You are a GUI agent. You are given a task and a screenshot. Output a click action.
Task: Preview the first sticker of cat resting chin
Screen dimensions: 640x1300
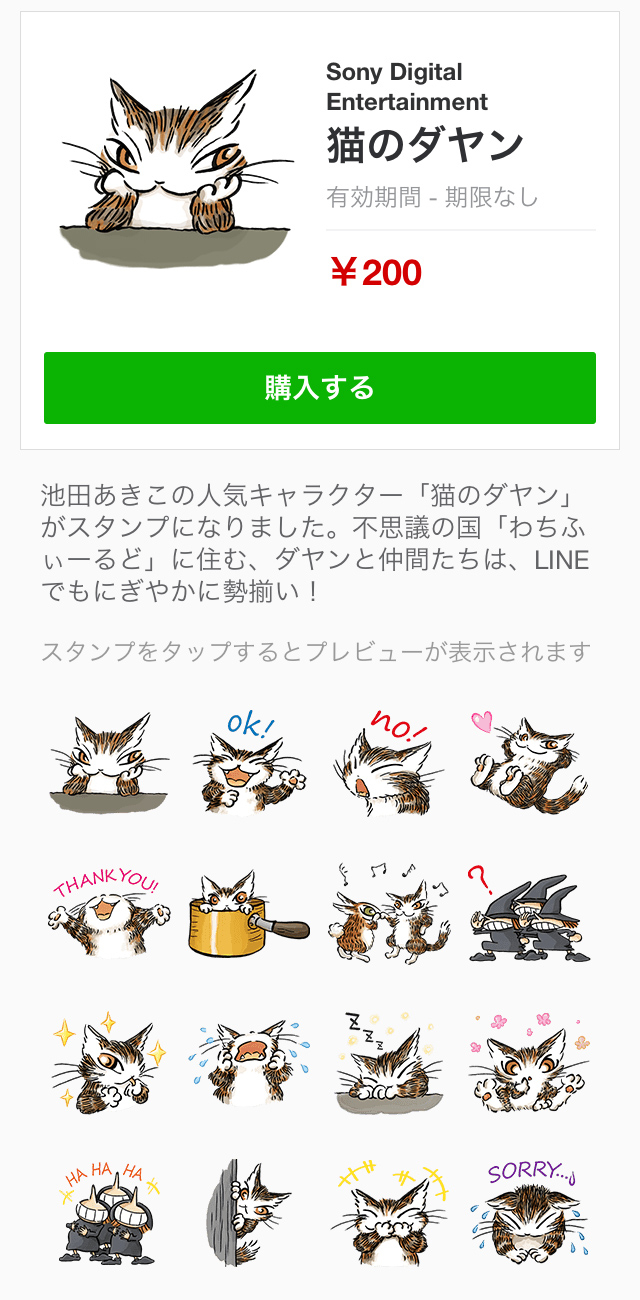tap(109, 762)
